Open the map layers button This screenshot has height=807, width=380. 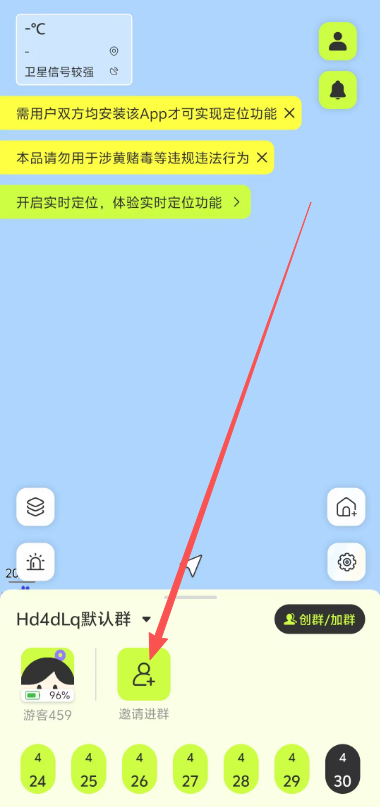[36, 507]
